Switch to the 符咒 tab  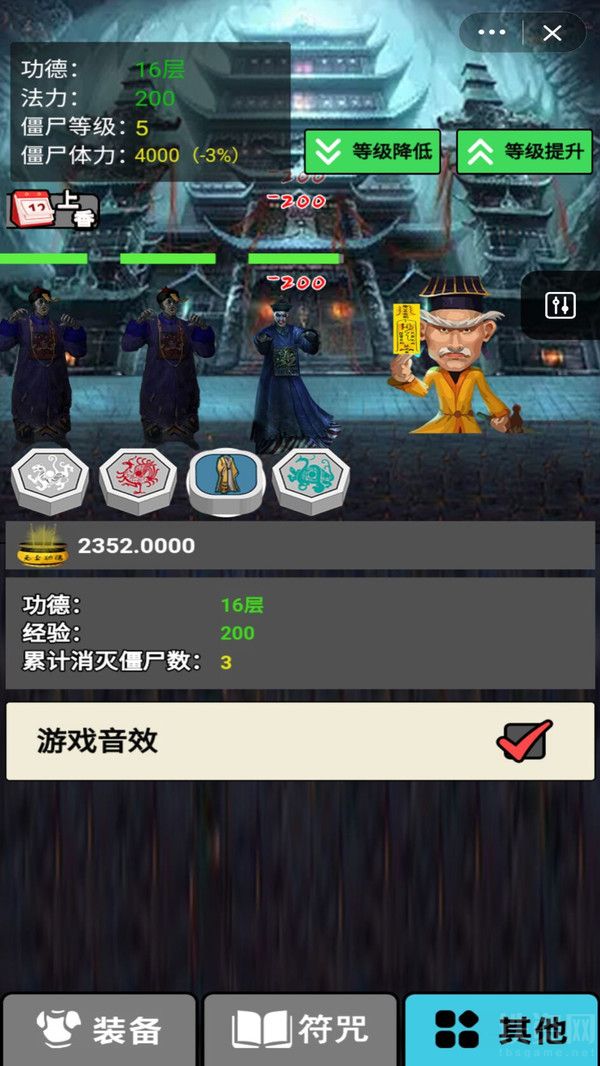click(x=300, y=1031)
